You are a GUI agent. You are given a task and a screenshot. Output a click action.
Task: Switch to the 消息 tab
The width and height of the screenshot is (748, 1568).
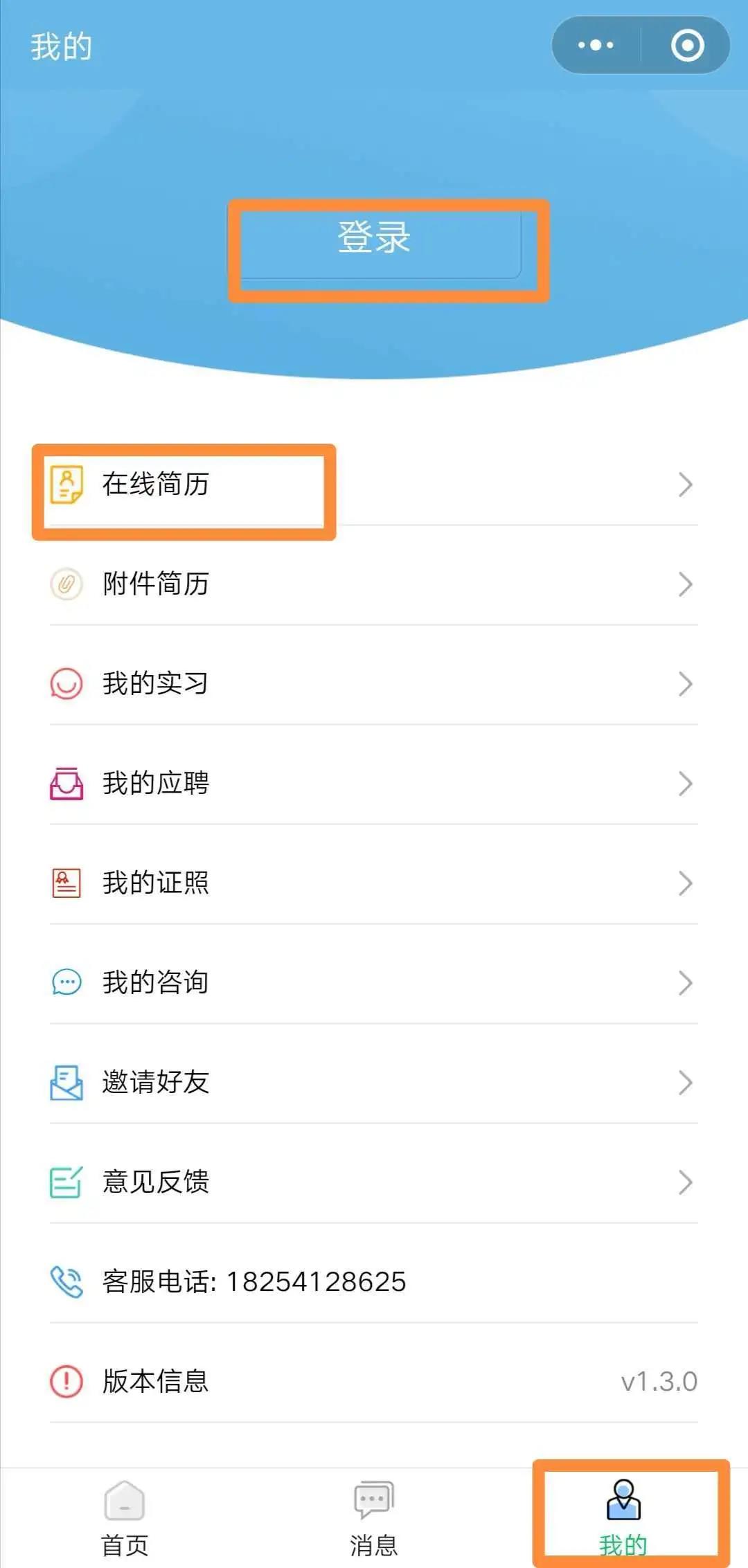[374, 1516]
